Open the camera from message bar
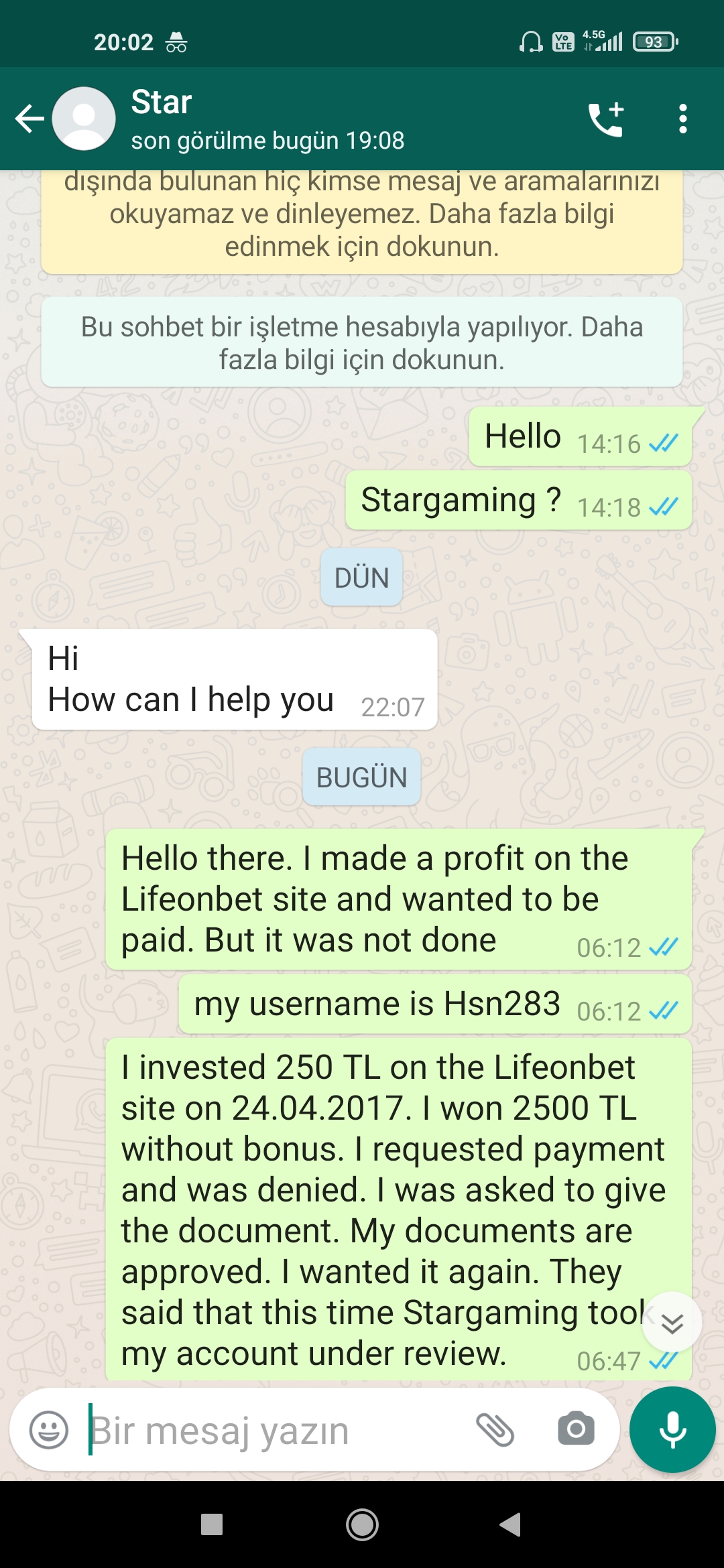 coord(576,1429)
